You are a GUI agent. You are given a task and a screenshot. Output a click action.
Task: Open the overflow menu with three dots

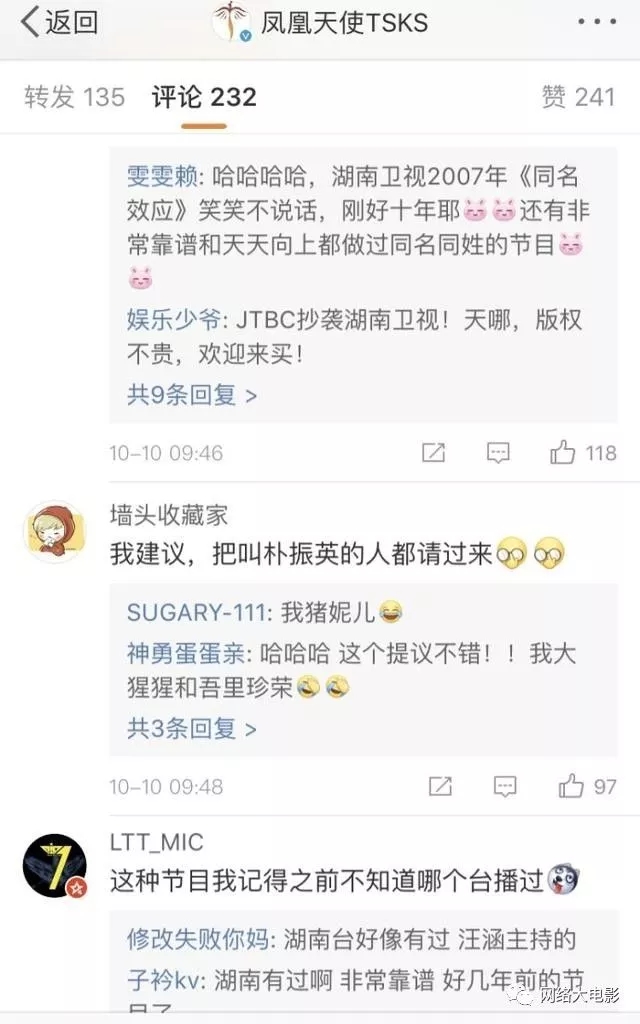click(x=598, y=22)
